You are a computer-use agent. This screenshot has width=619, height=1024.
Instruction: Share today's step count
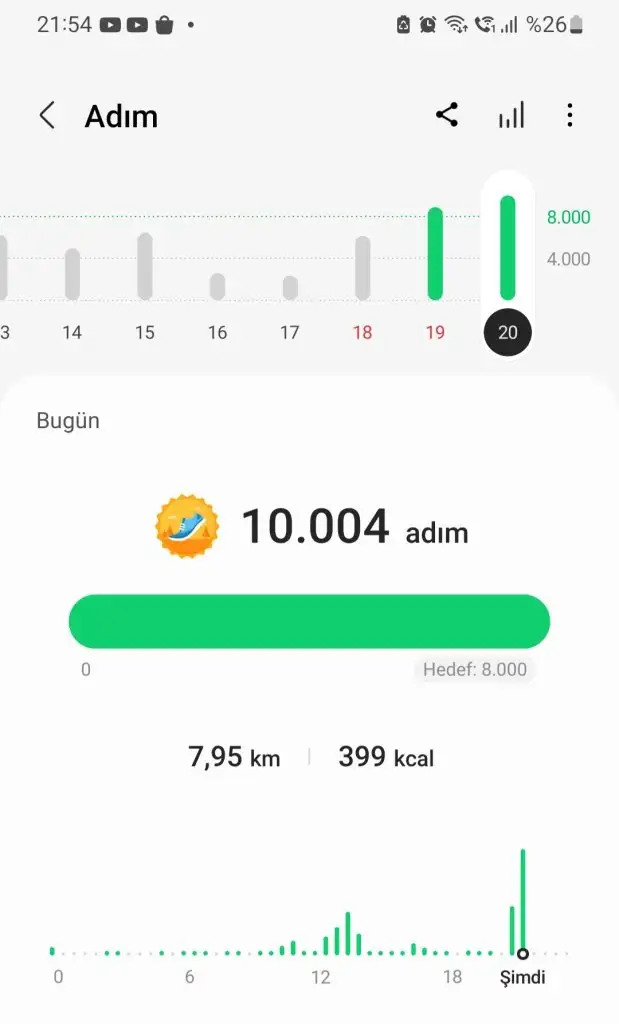(x=447, y=116)
